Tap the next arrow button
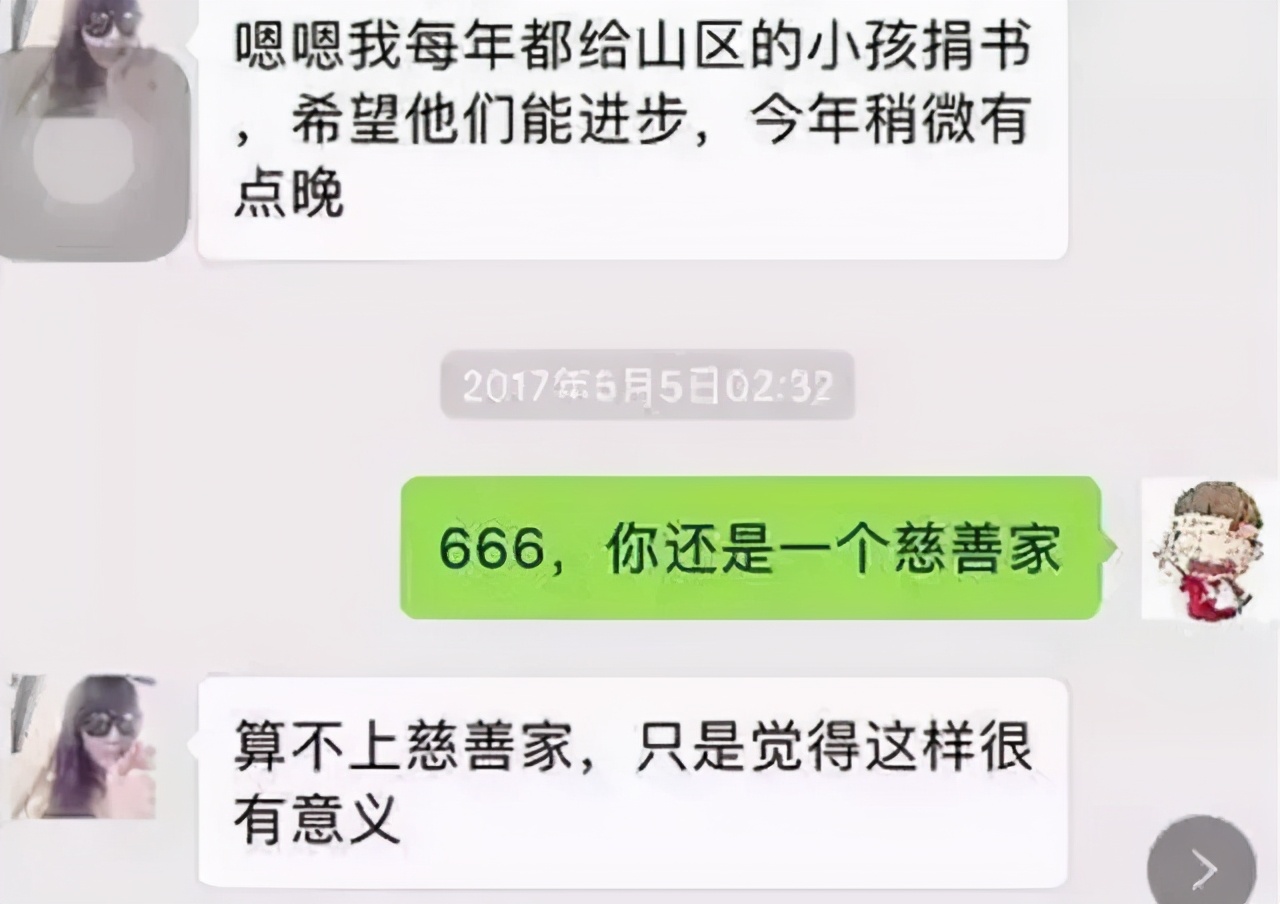This screenshot has height=904, width=1280. [1201, 866]
